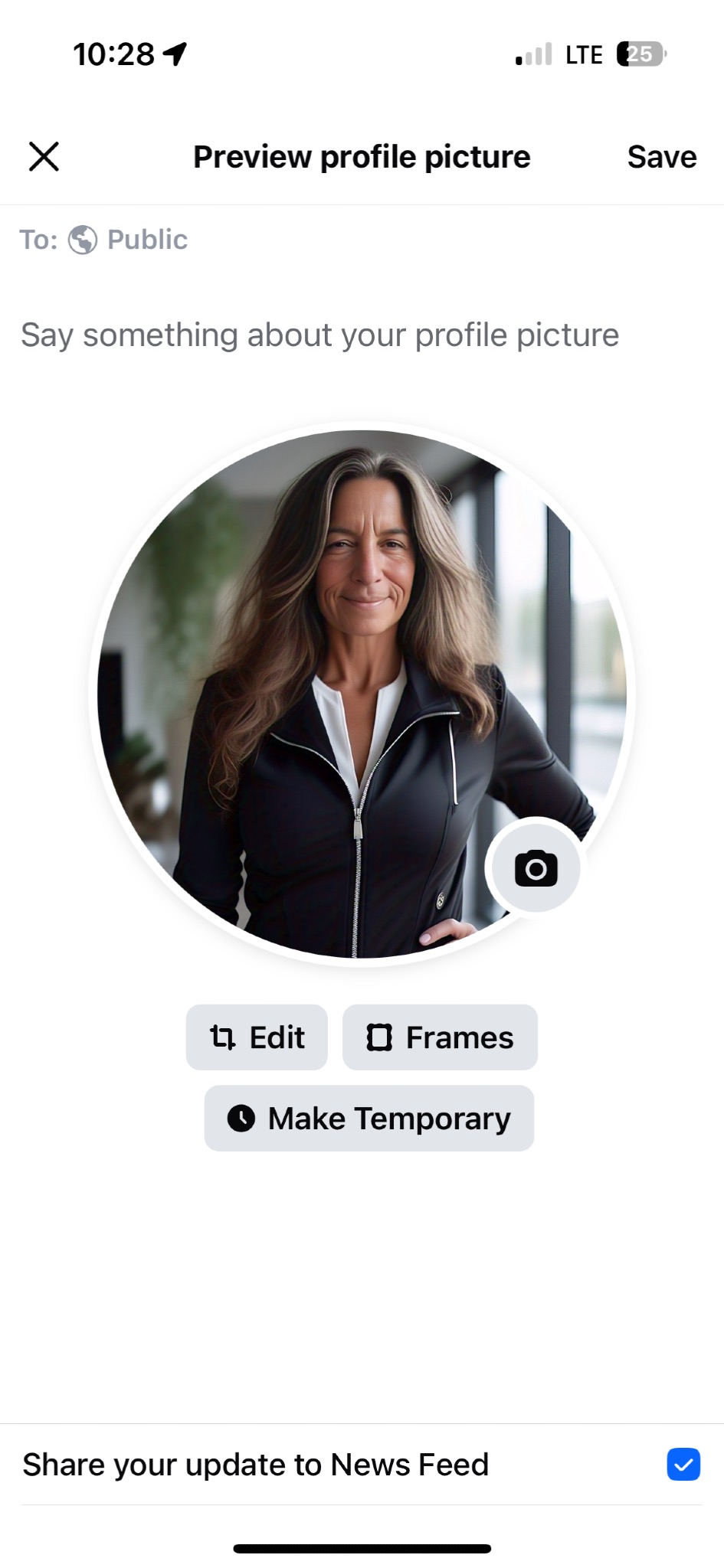This screenshot has width=724, height=1568.
Task: Save the new profile picture
Action: point(661,157)
